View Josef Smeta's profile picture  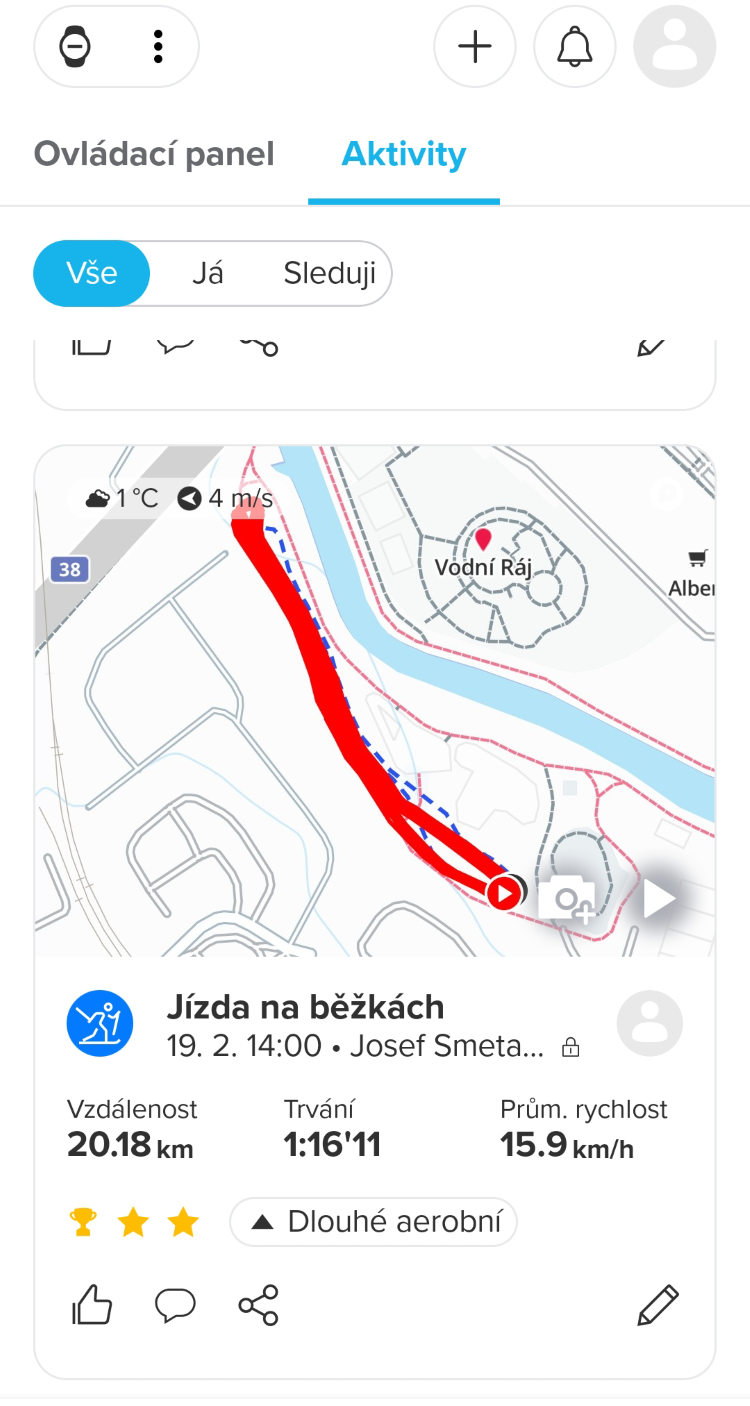click(x=650, y=1024)
